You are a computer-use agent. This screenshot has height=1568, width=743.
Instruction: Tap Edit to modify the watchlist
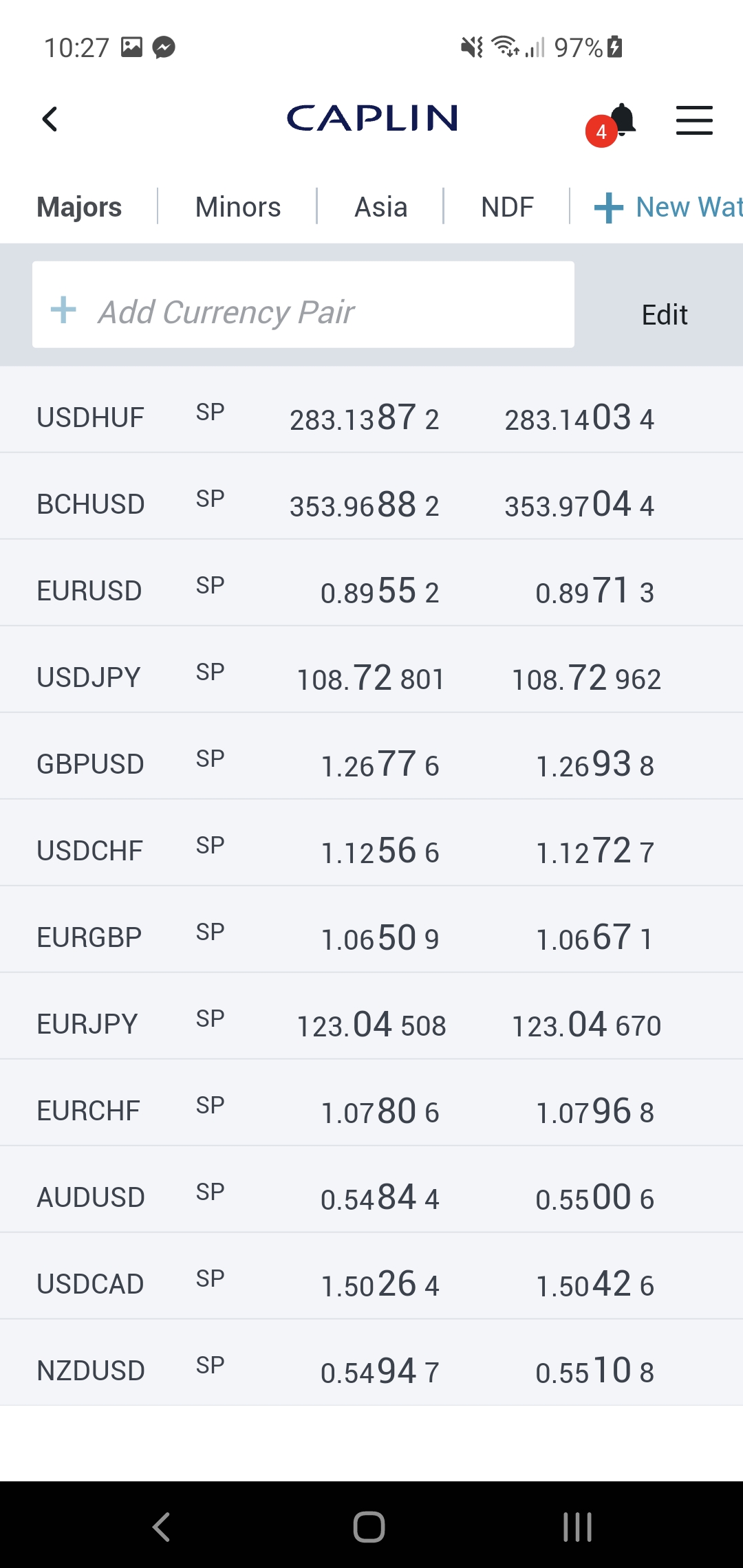[x=665, y=315]
